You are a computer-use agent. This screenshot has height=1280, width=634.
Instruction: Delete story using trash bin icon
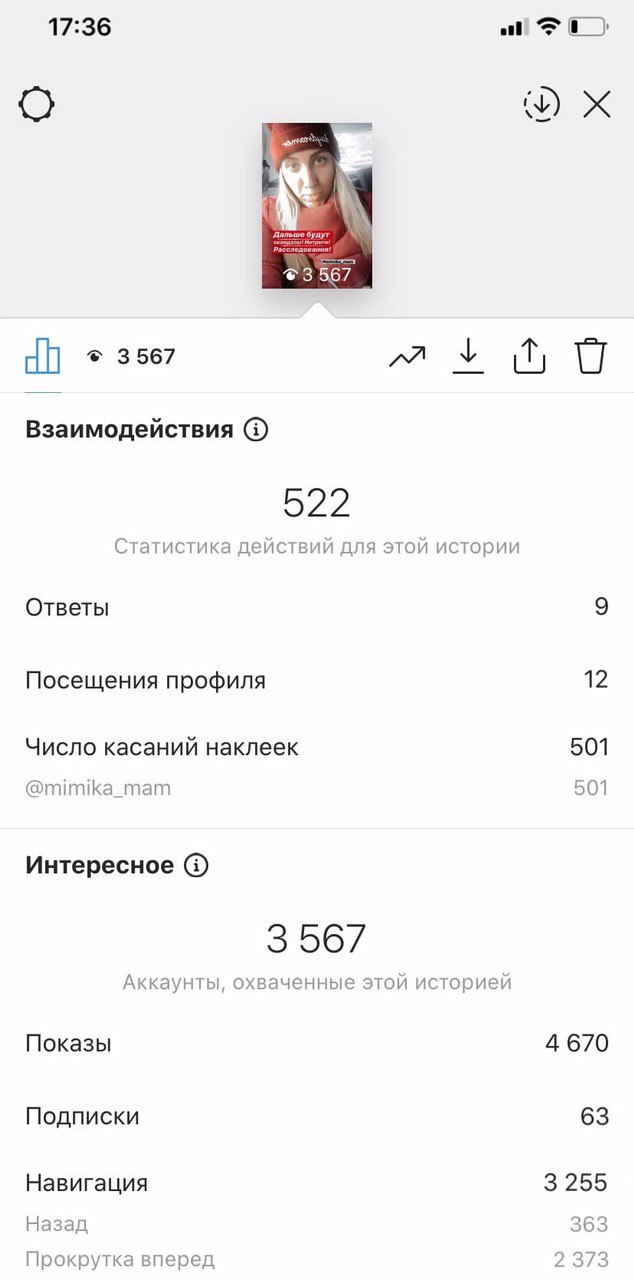coord(591,355)
